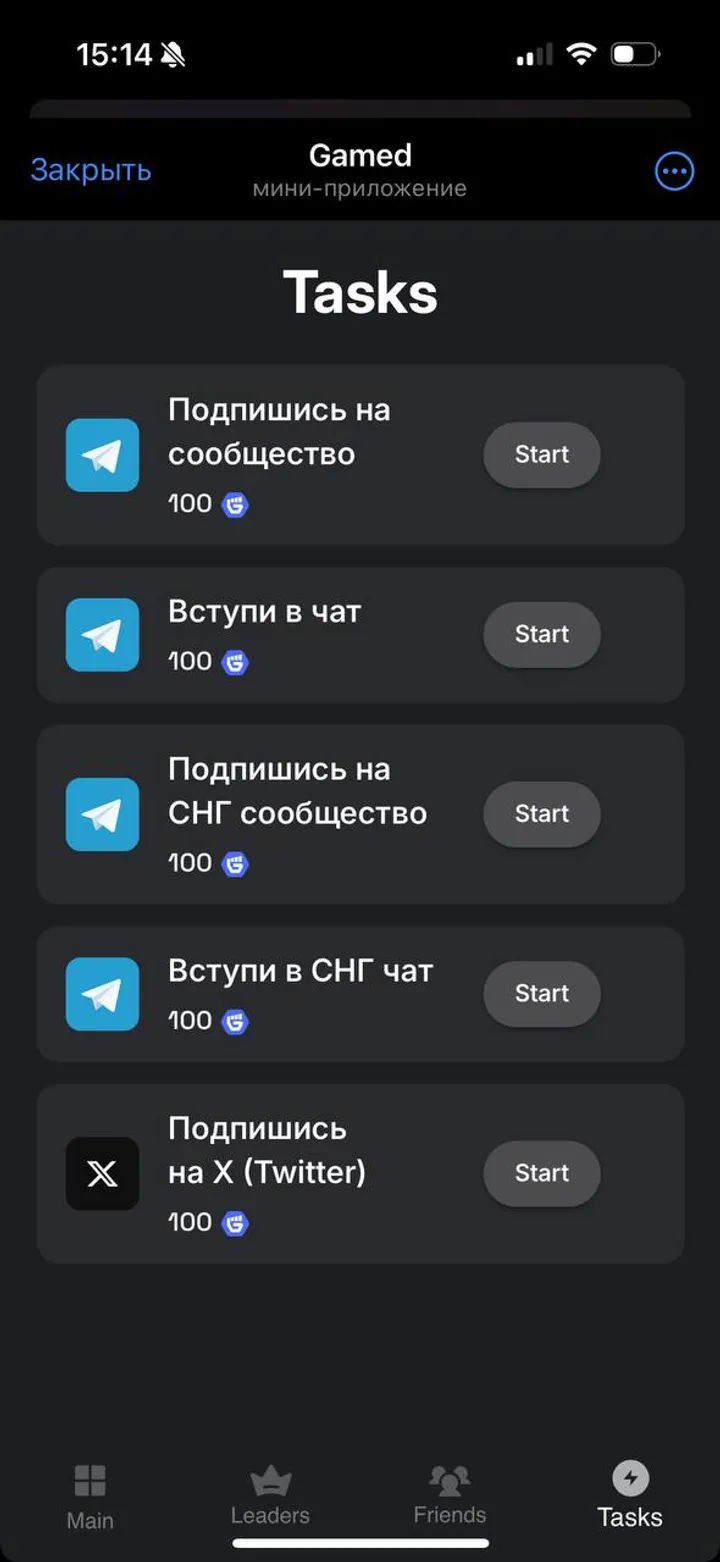
Task: Click the X (Twitter) icon in last task
Action: point(101,1173)
